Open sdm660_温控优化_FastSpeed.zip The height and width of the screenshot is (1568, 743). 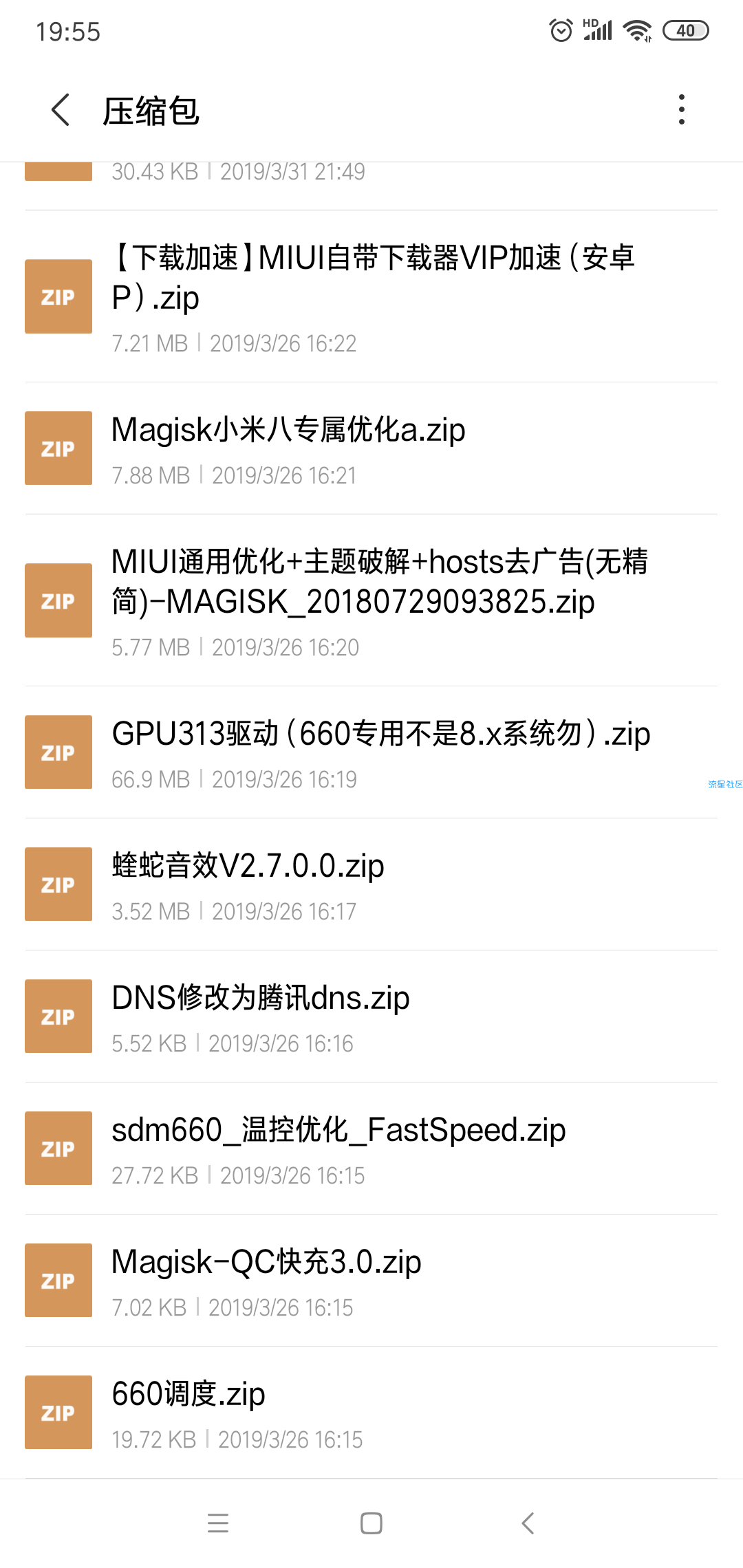coord(371,1148)
